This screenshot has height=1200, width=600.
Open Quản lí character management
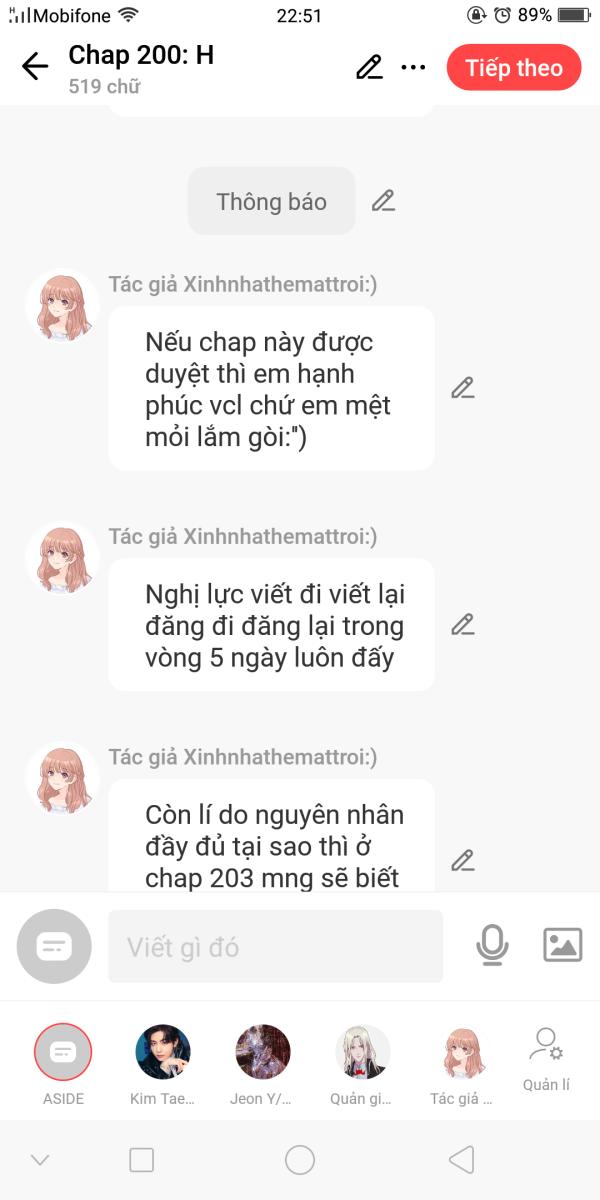546,1059
